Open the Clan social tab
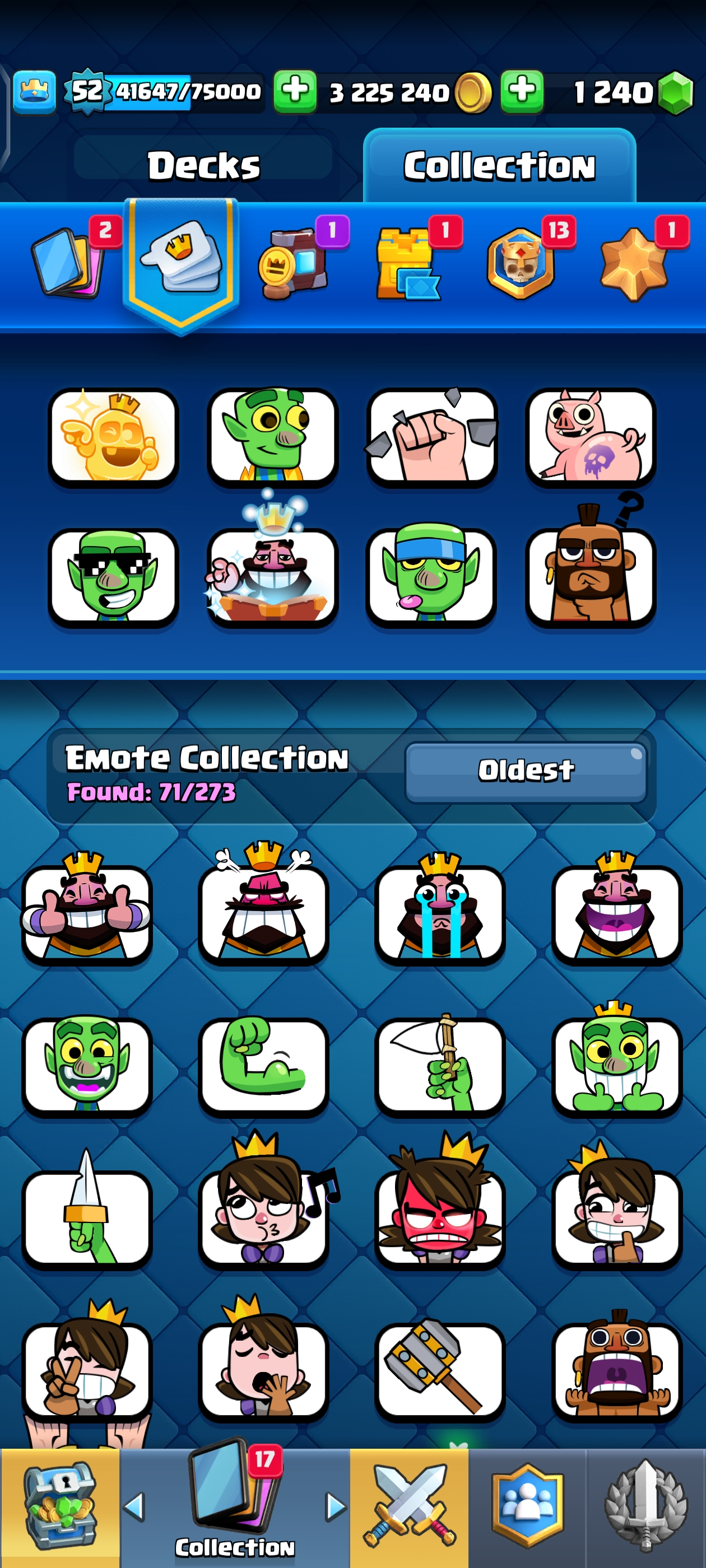This screenshot has width=706, height=1568. 527,1506
